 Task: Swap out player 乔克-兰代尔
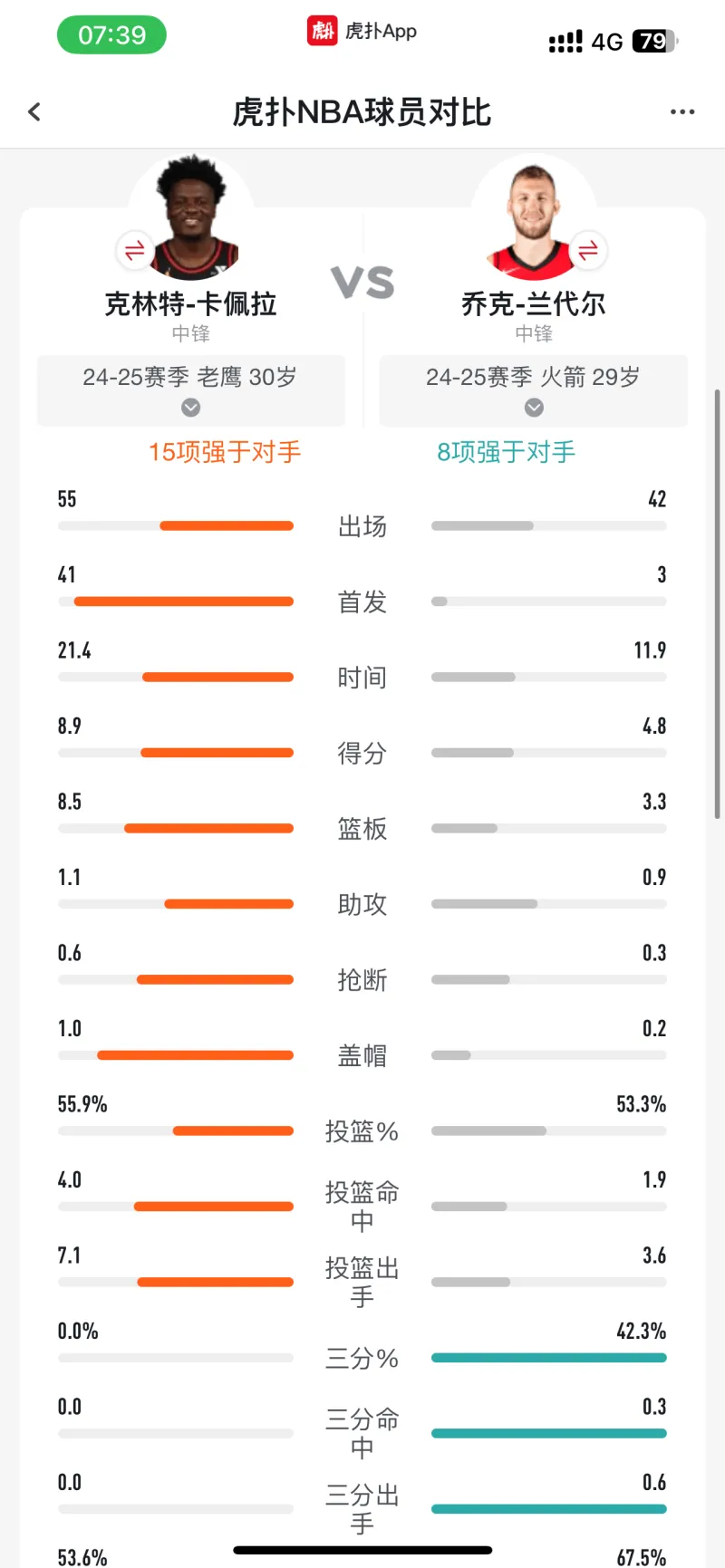(x=588, y=250)
